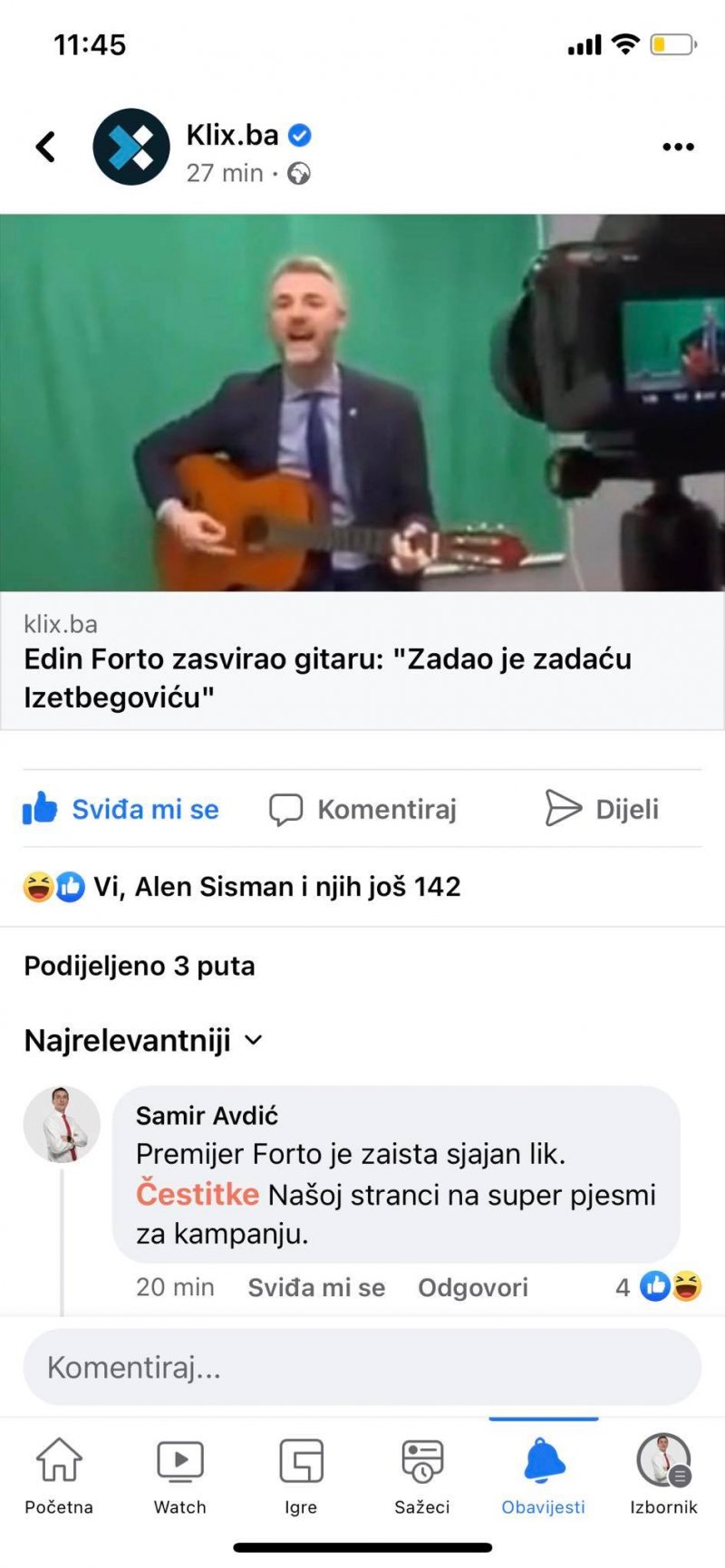Open the Klix.ba page profile
The width and height of the screenshot is (725, 1568).
point(233,136)
